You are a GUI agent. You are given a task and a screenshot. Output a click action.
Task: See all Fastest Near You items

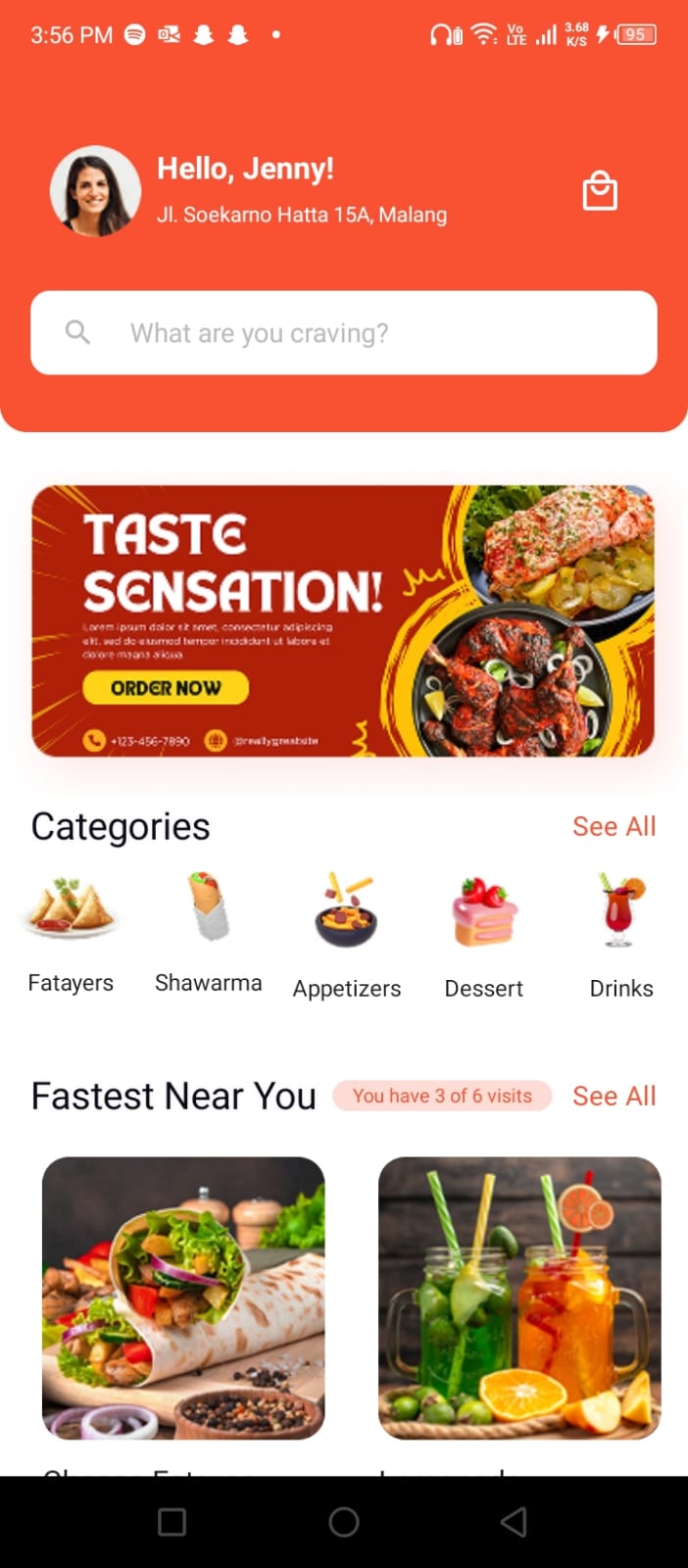pos(614,1096)
